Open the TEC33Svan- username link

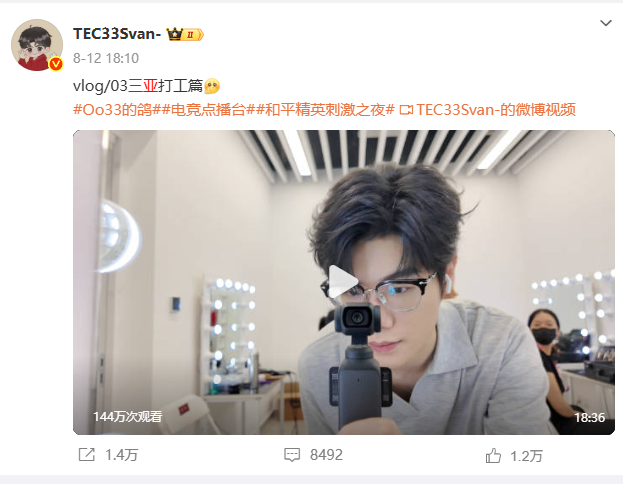point(117,34)
